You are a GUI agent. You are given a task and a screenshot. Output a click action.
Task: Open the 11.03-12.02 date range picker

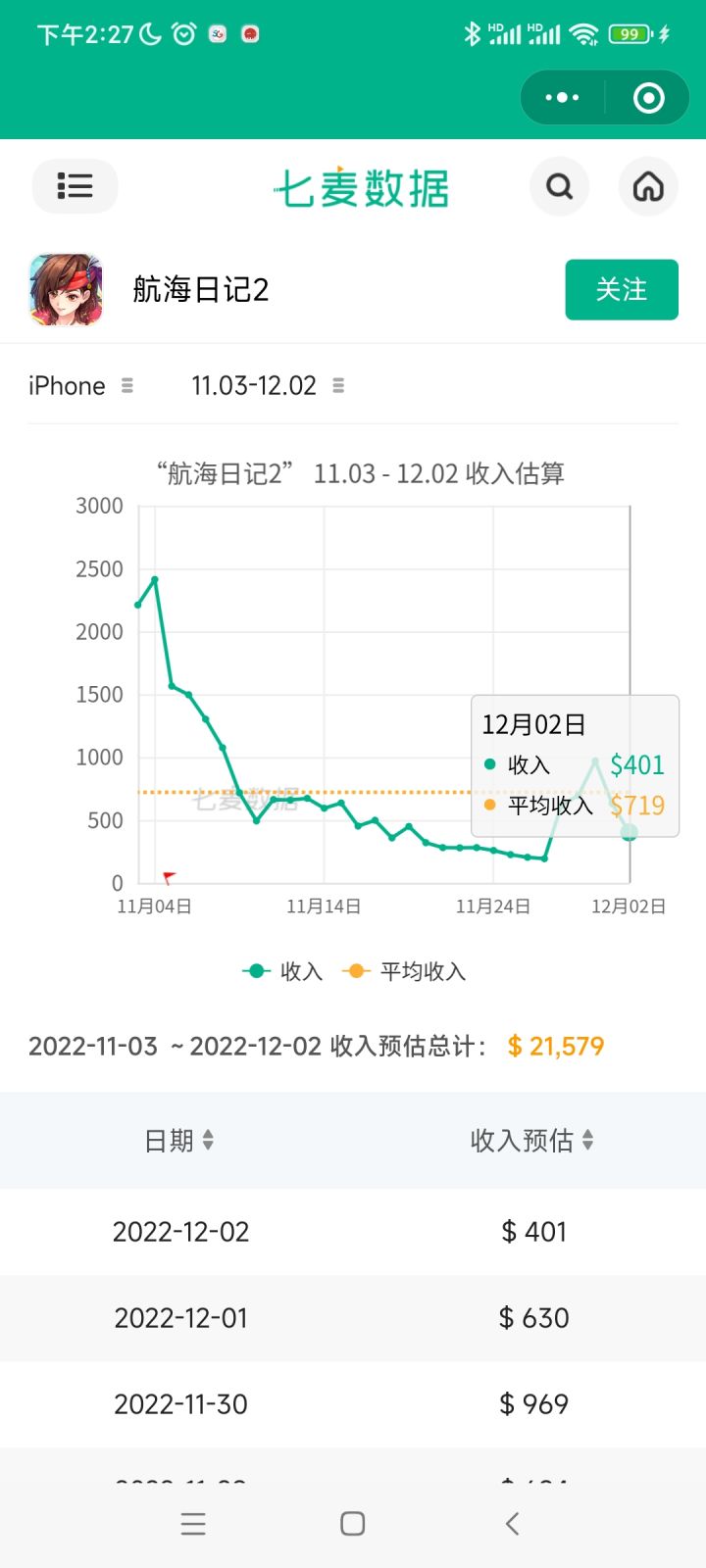pos(268,386)
